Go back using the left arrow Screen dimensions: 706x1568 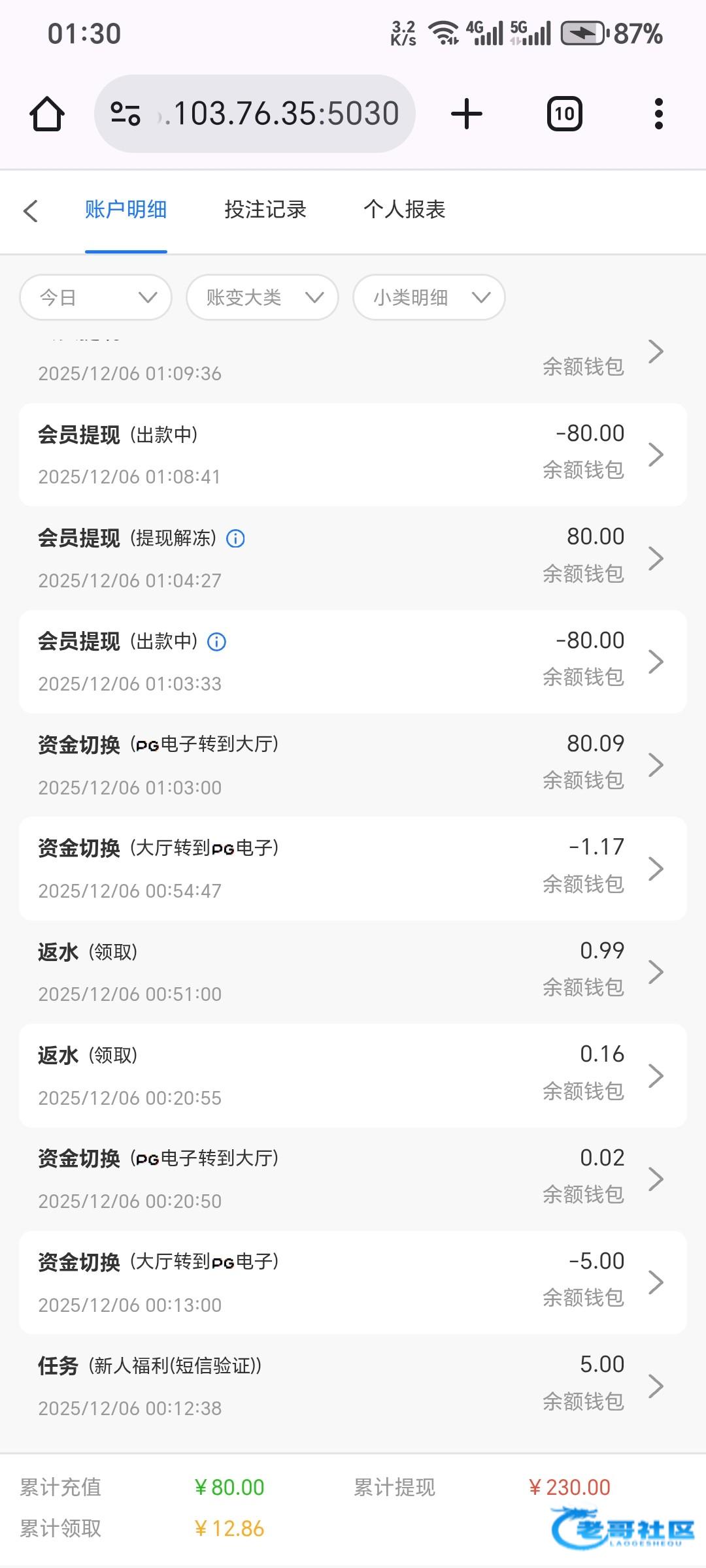(31, 210)
